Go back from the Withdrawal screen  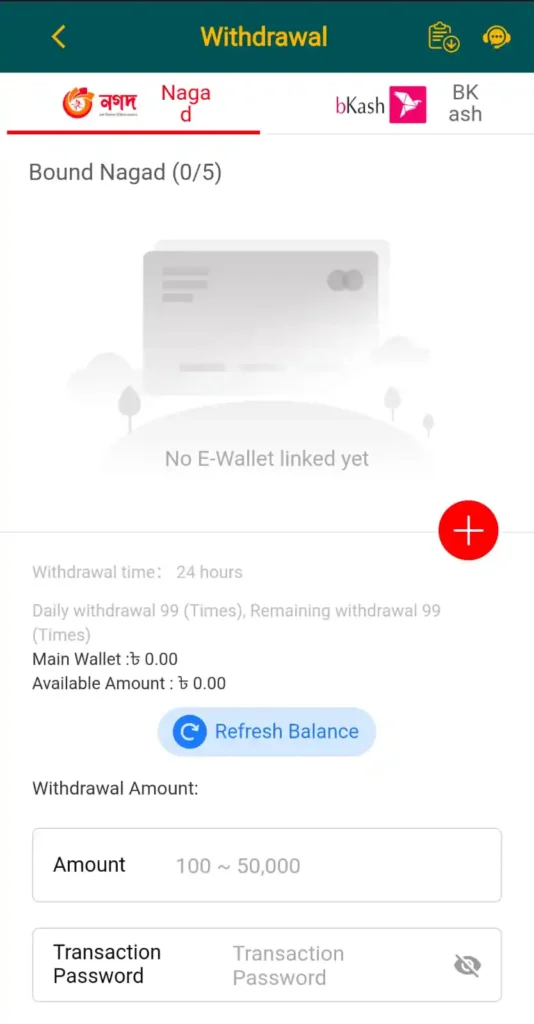(58, 37)
